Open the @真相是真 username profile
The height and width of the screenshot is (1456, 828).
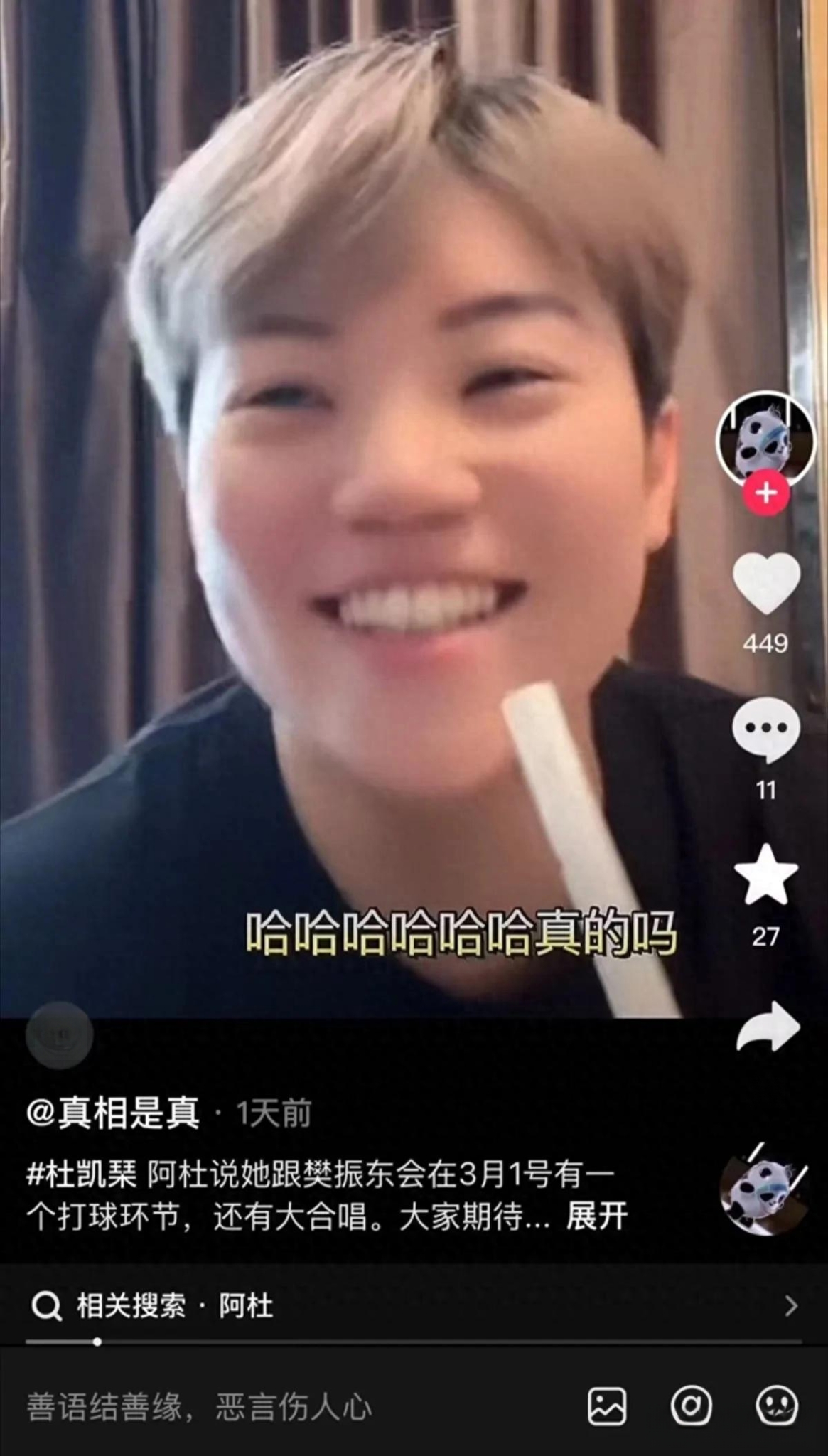[x=114, y=1113]
